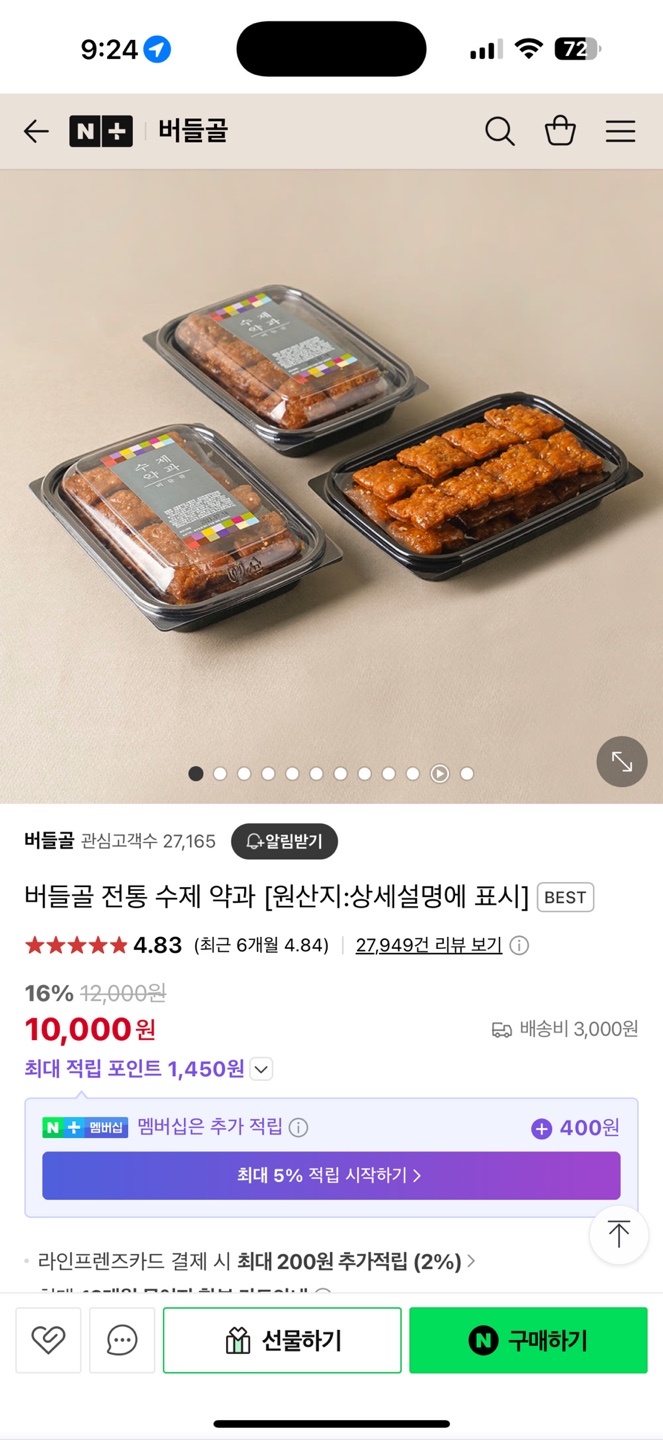Open the chat inquiry icon
This screenshot has width=663, height=1440.
pyautogui.click(x=122, y=1340)
